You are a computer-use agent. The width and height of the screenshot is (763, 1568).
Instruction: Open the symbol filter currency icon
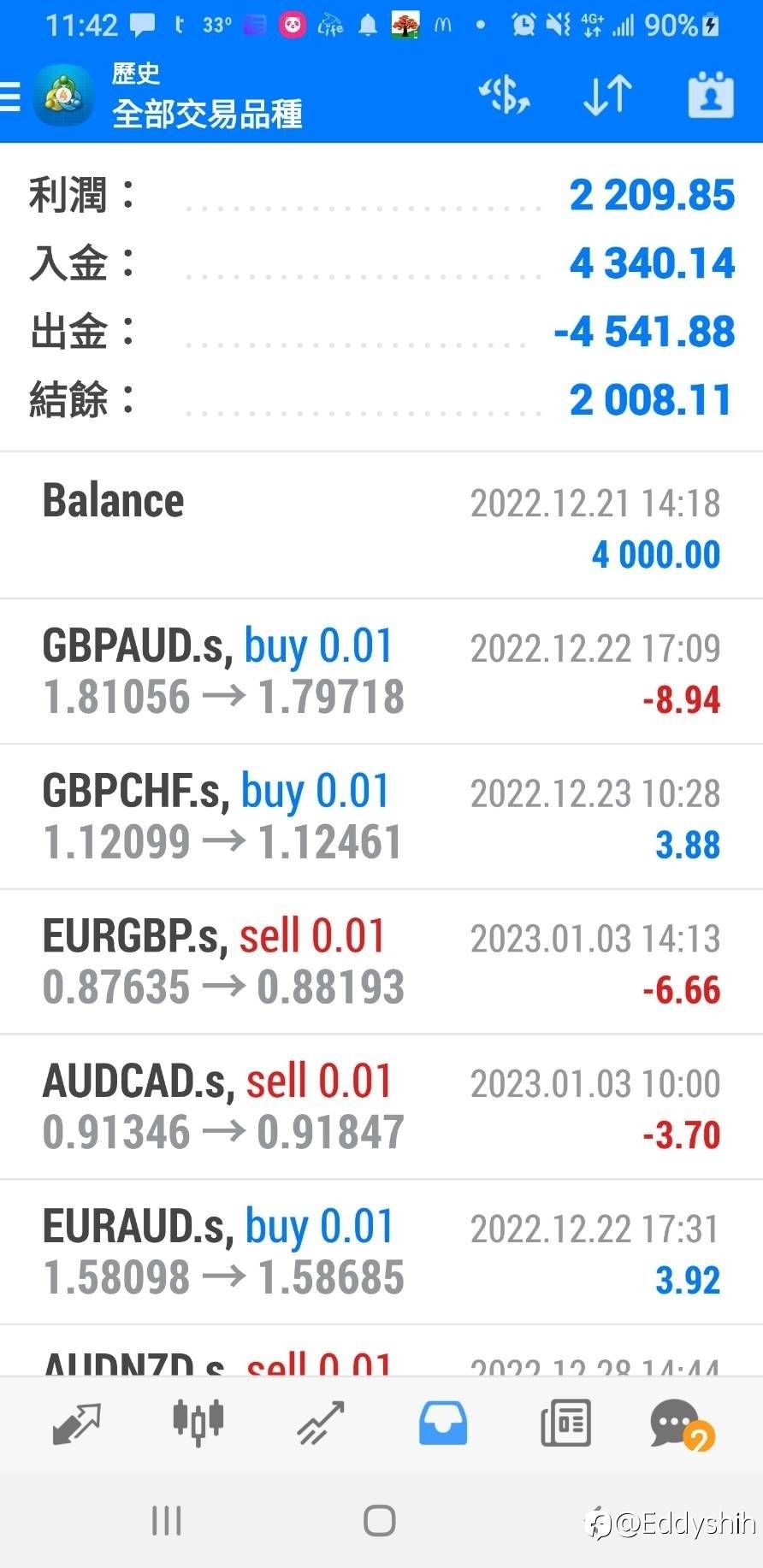(505, 95)
